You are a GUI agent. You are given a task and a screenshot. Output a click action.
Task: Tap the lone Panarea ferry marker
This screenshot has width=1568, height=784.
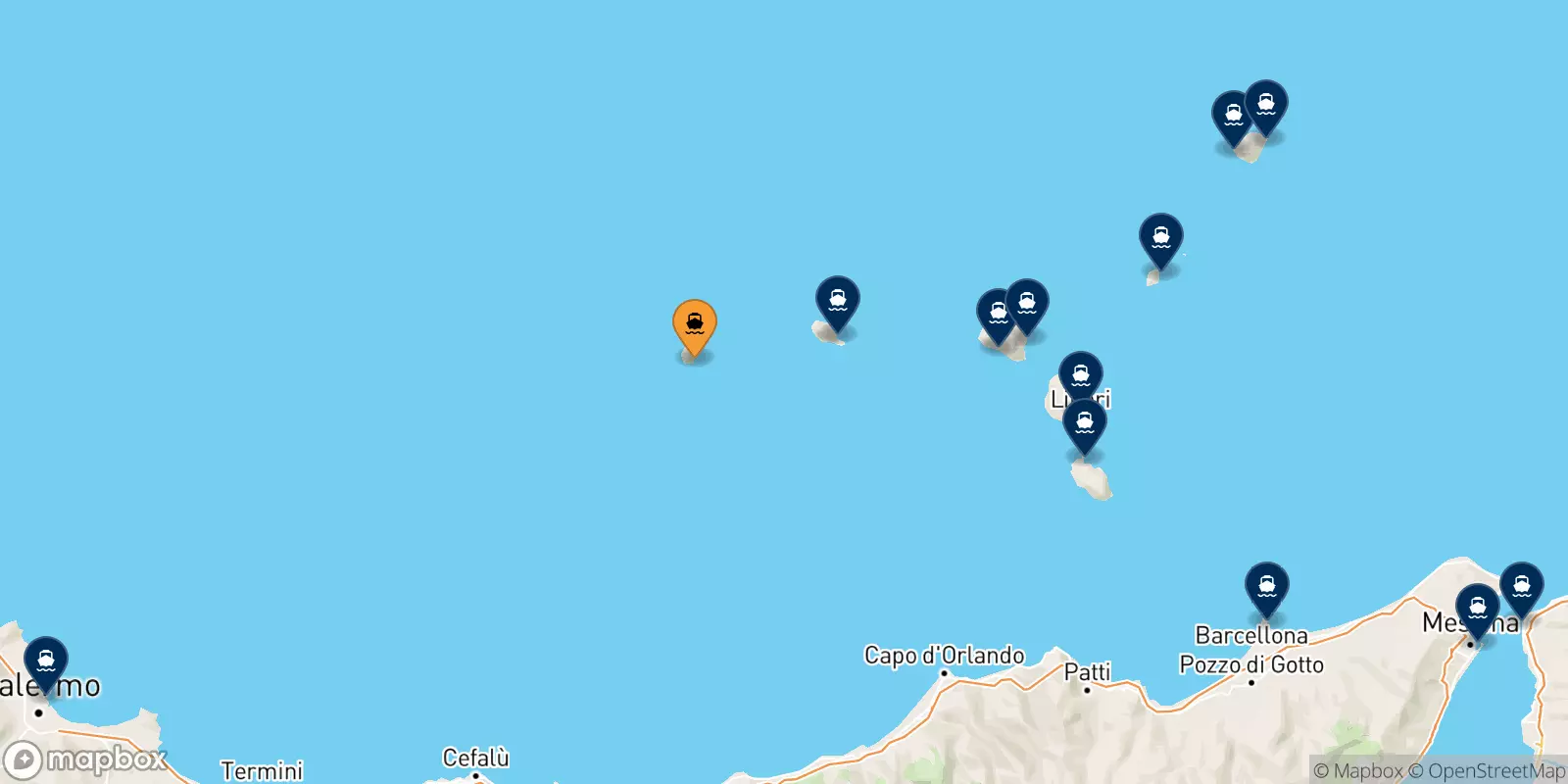[x=1160, y=239]
